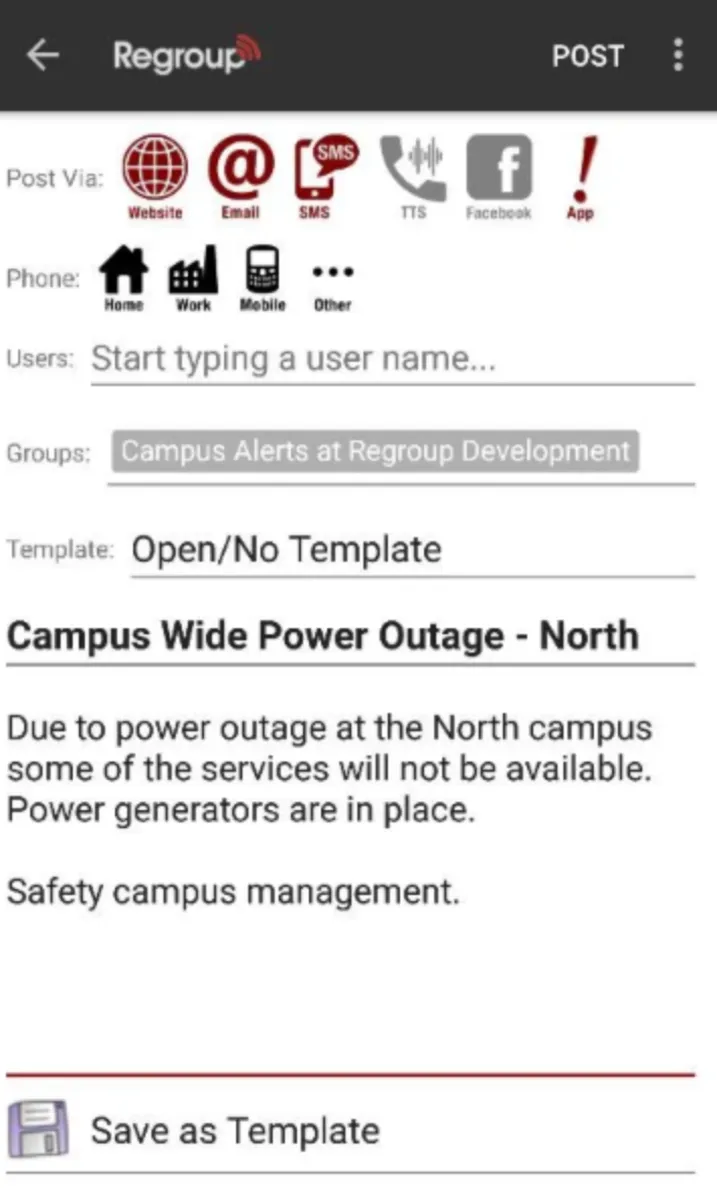Open the Template dropdown
The width and height of the screenshot is (717, 1200).
412,550
